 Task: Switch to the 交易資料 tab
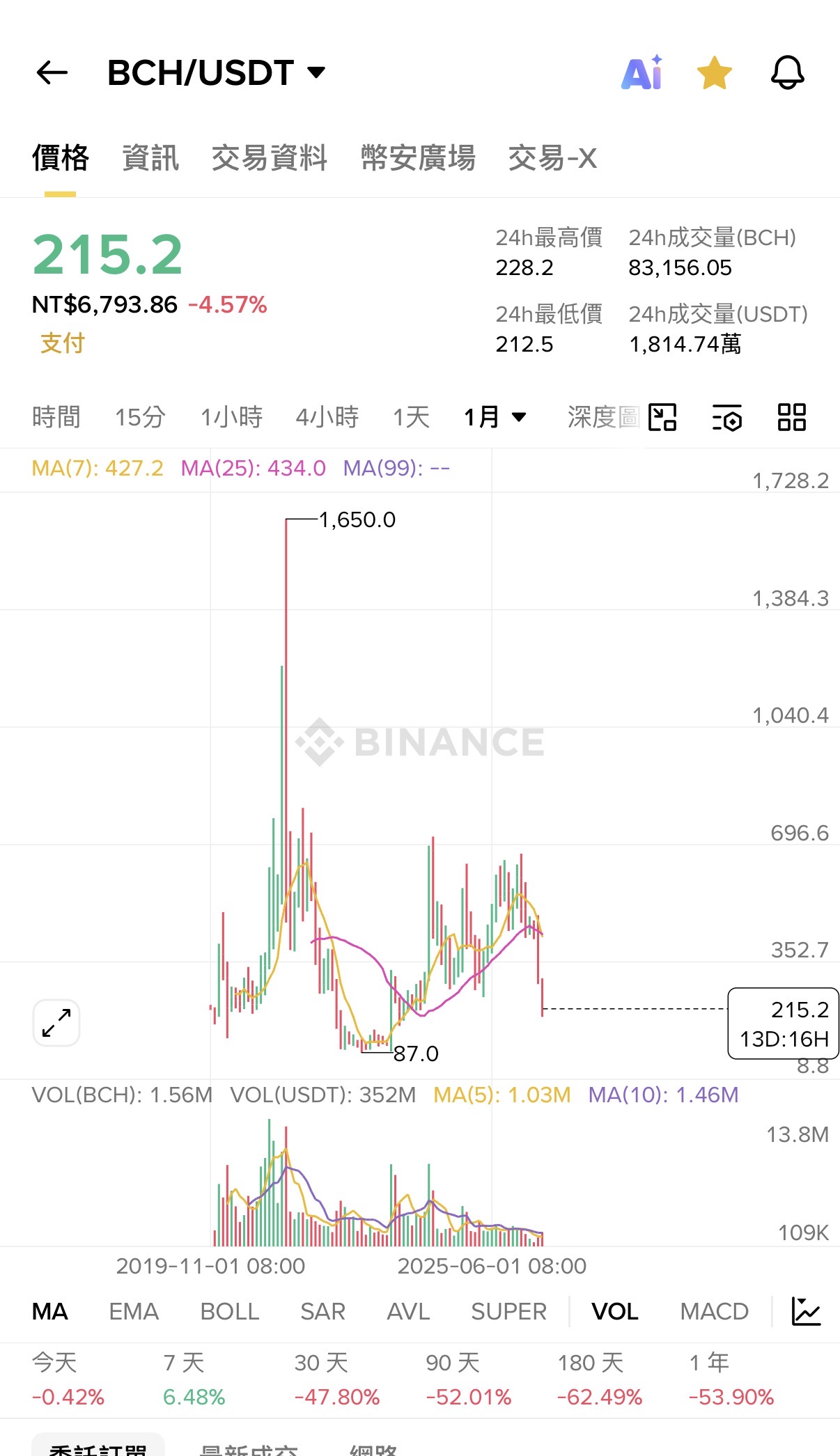270,158
